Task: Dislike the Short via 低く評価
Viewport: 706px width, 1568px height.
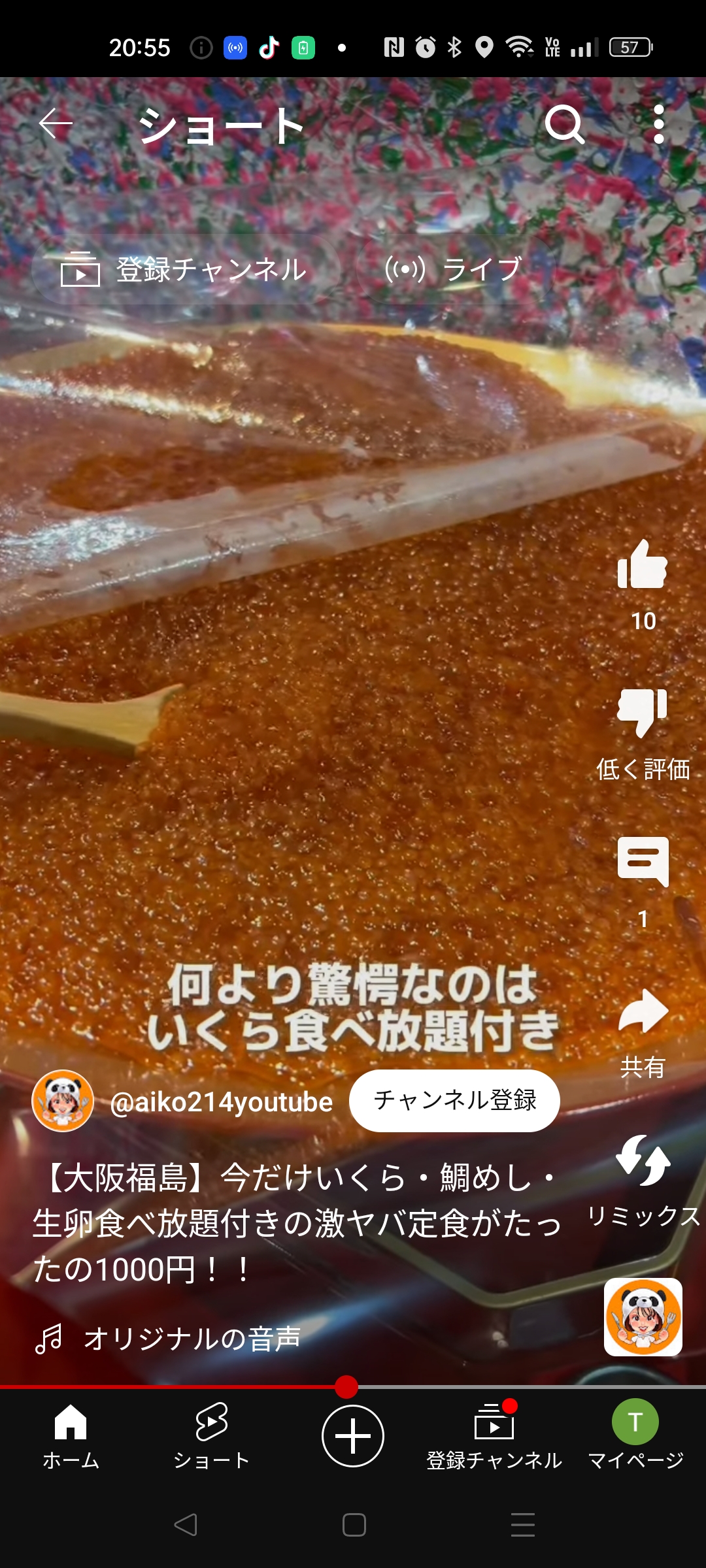Action: pos(643,713)
